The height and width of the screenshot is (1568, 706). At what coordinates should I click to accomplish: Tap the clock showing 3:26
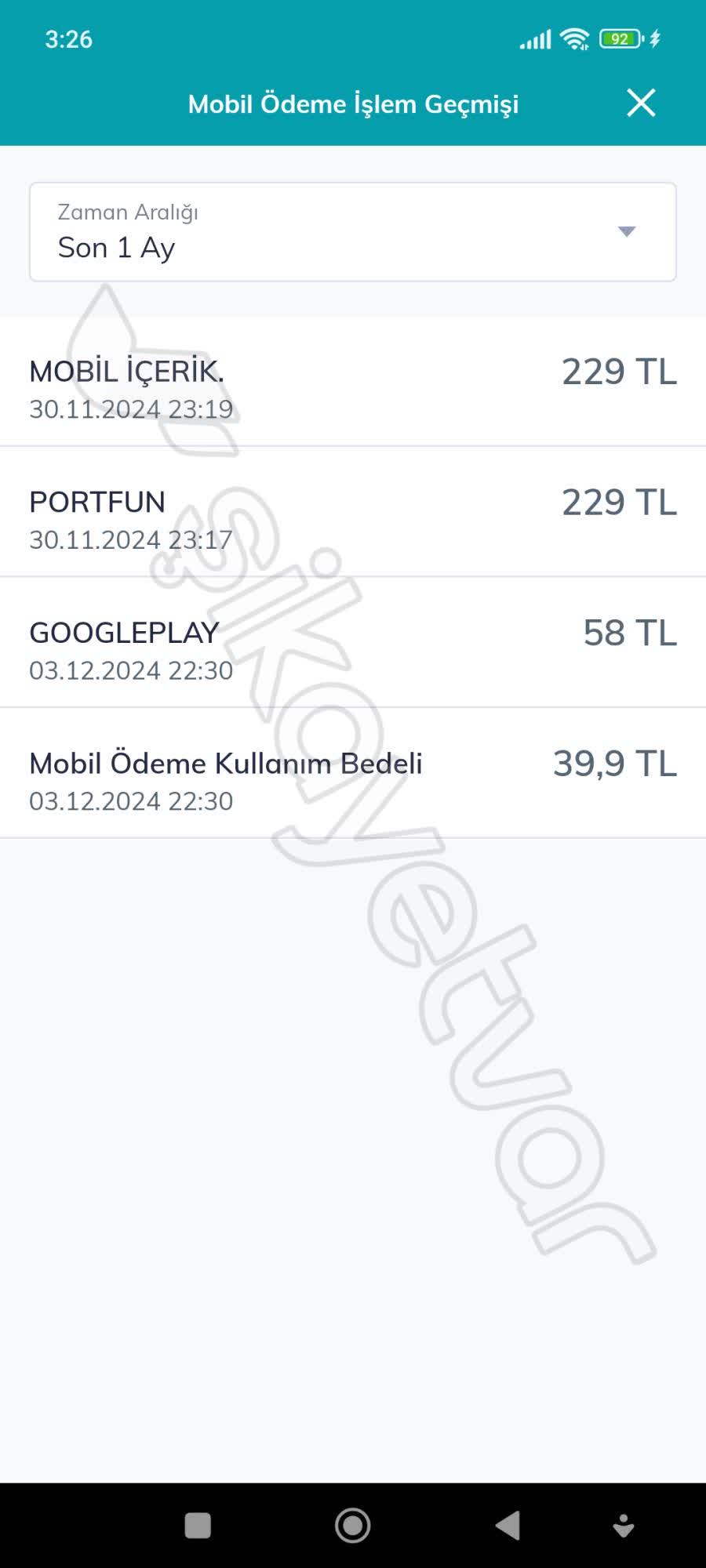[67, 38]
